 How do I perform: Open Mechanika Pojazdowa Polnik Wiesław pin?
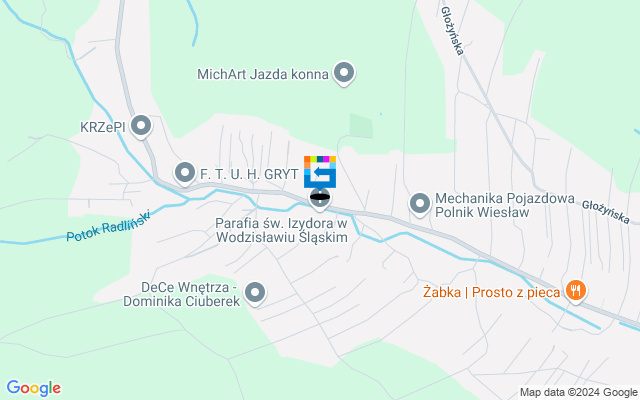419,203
